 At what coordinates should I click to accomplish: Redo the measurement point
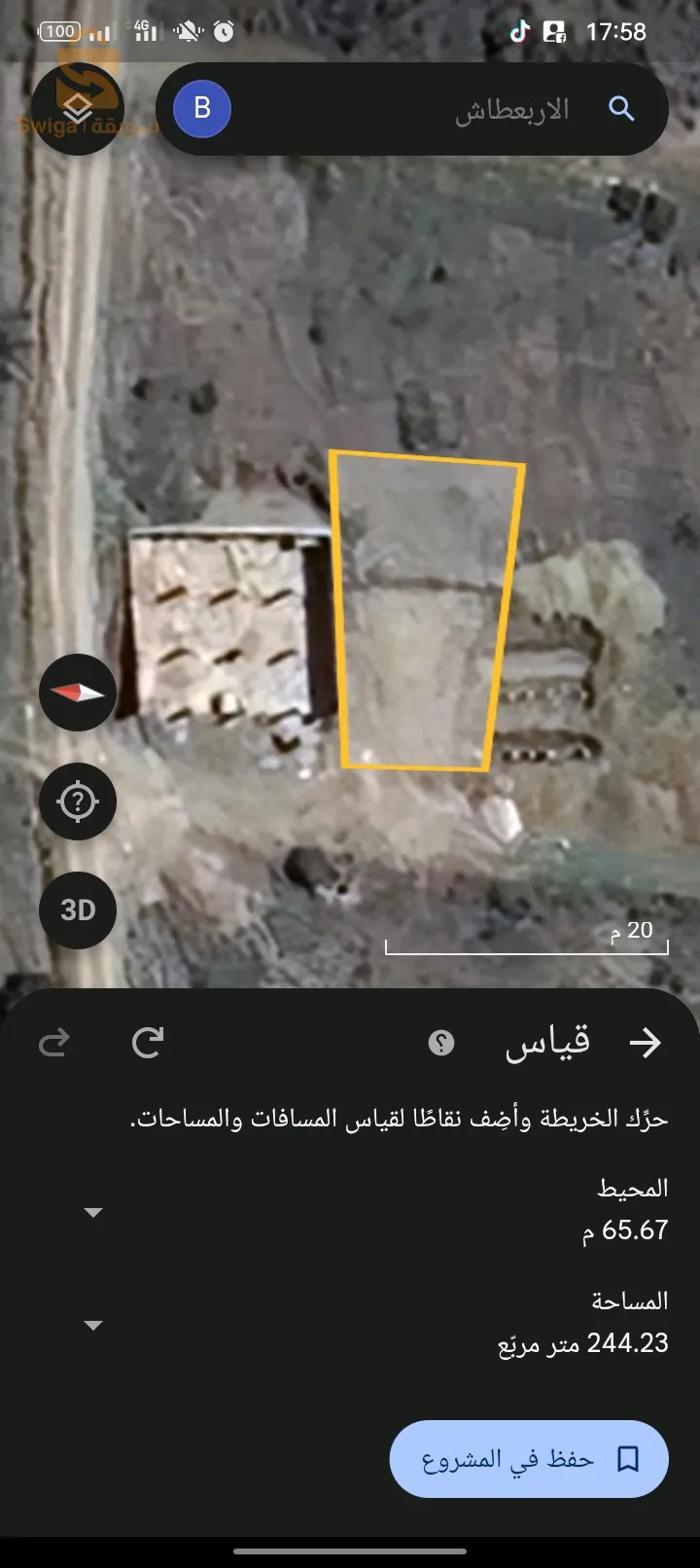point(54,1044)
